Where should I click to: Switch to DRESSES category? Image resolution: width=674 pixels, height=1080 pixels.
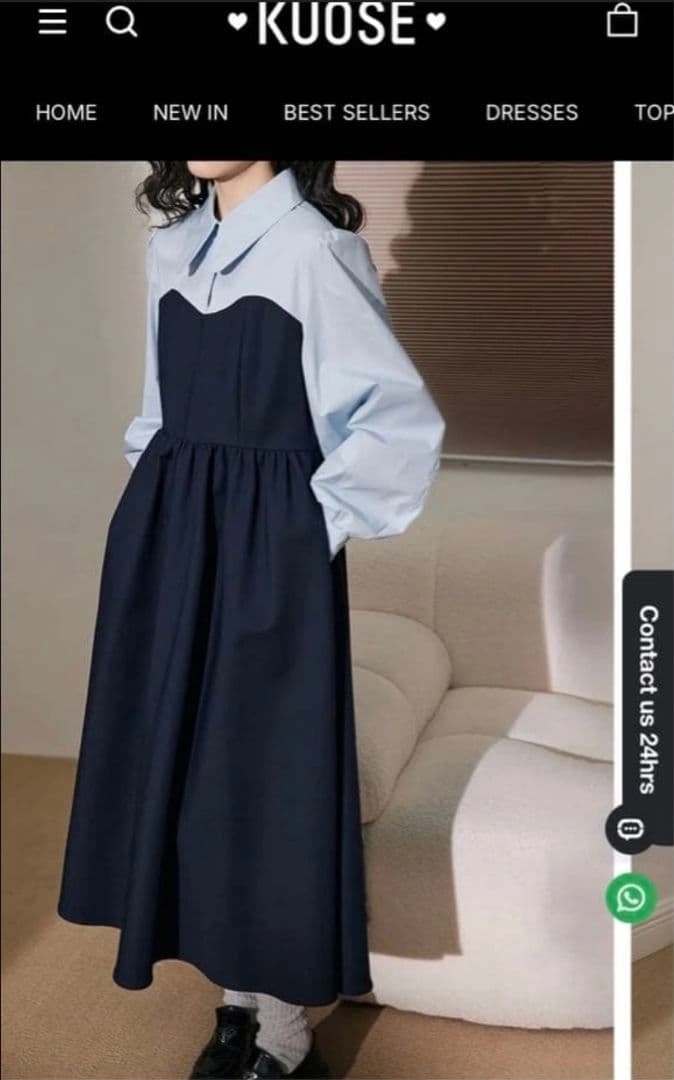(x=531, y=113)
